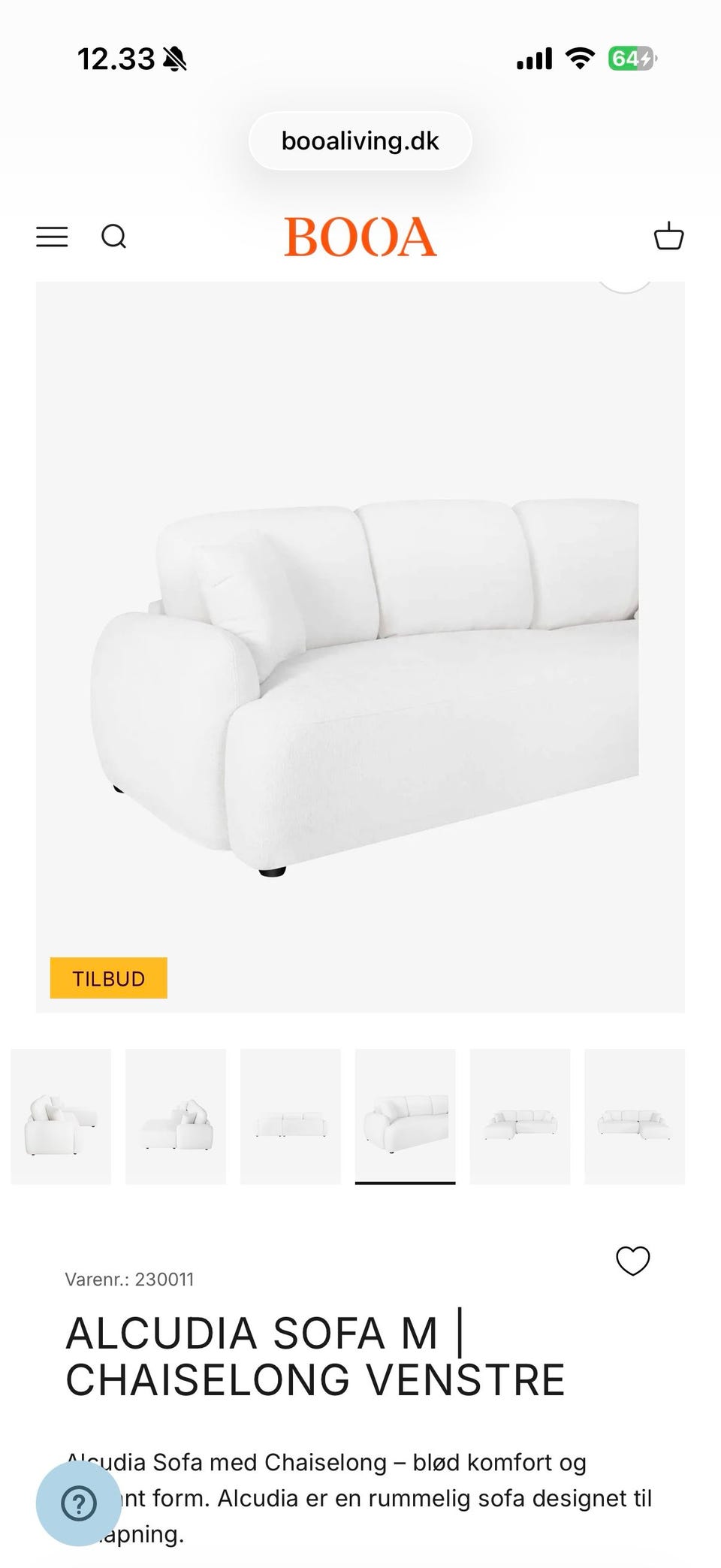Screen dimensions: 721x1568
Task: Select the fifth sofa thumbnail
Action: point(520,1116)
